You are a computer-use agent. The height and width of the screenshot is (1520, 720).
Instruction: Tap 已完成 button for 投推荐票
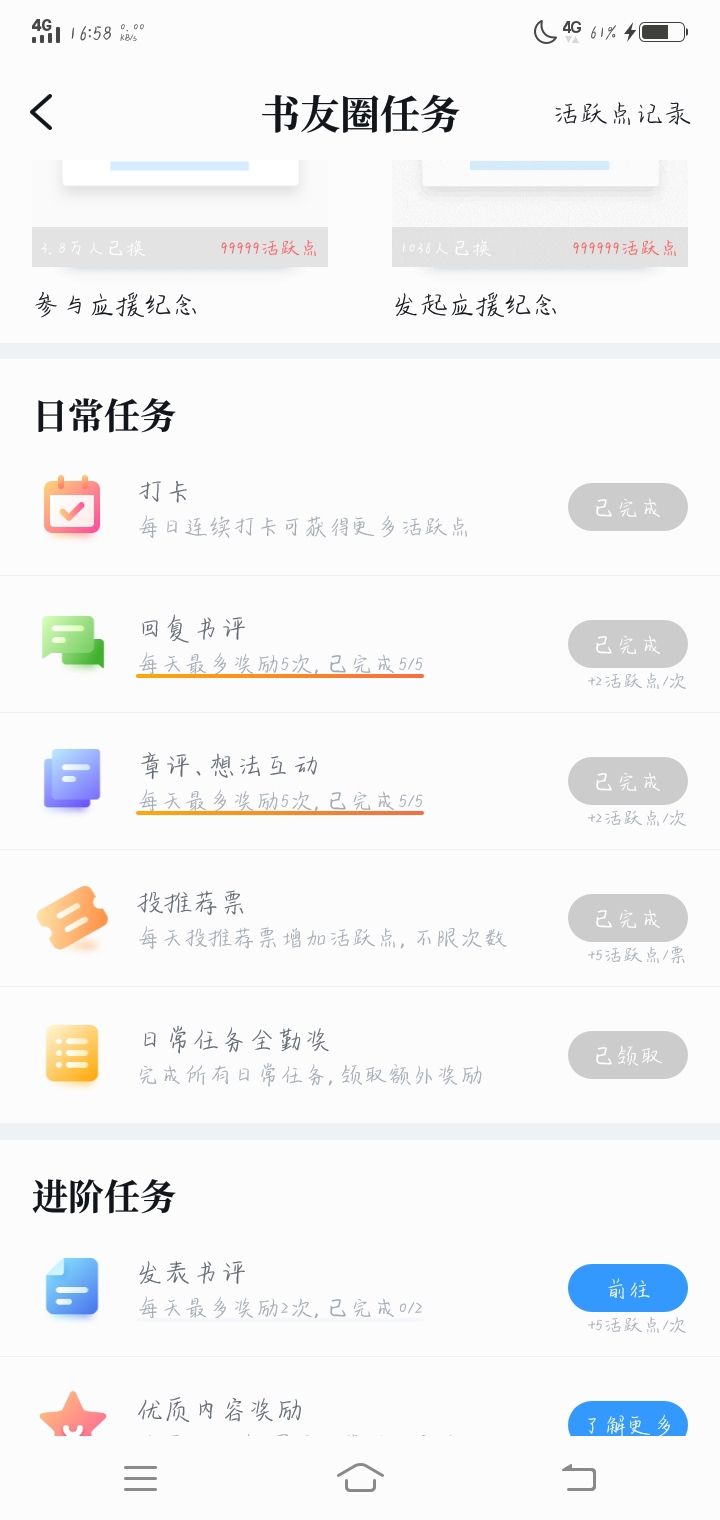[627, 918]
